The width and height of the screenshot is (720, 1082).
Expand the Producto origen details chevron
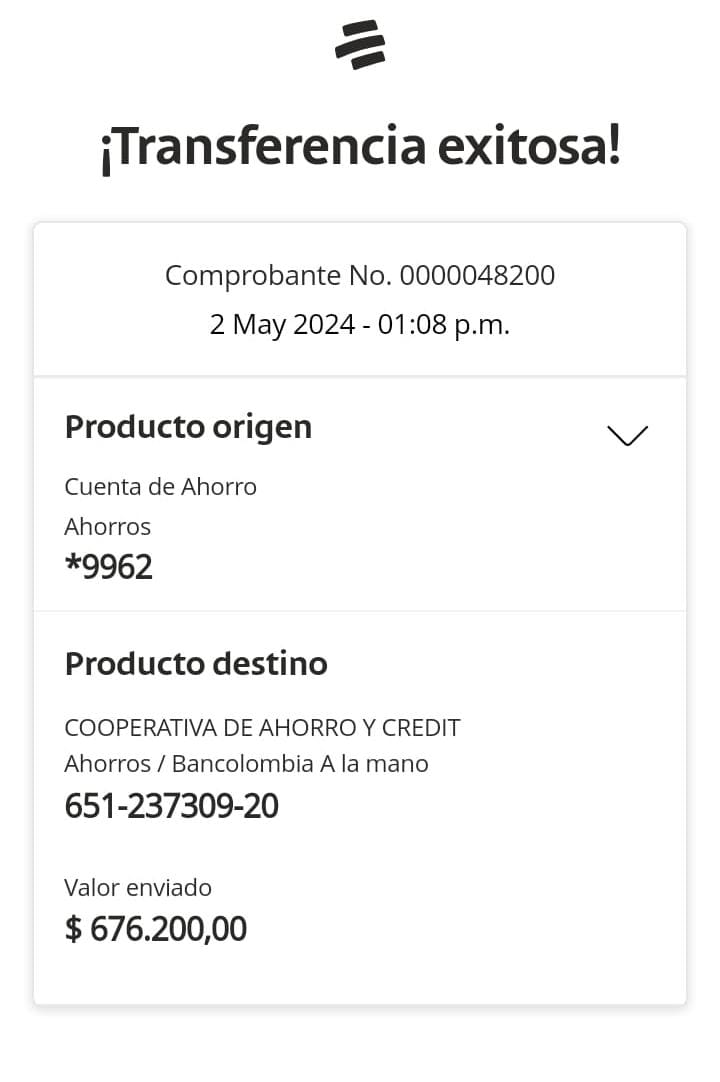627,435
